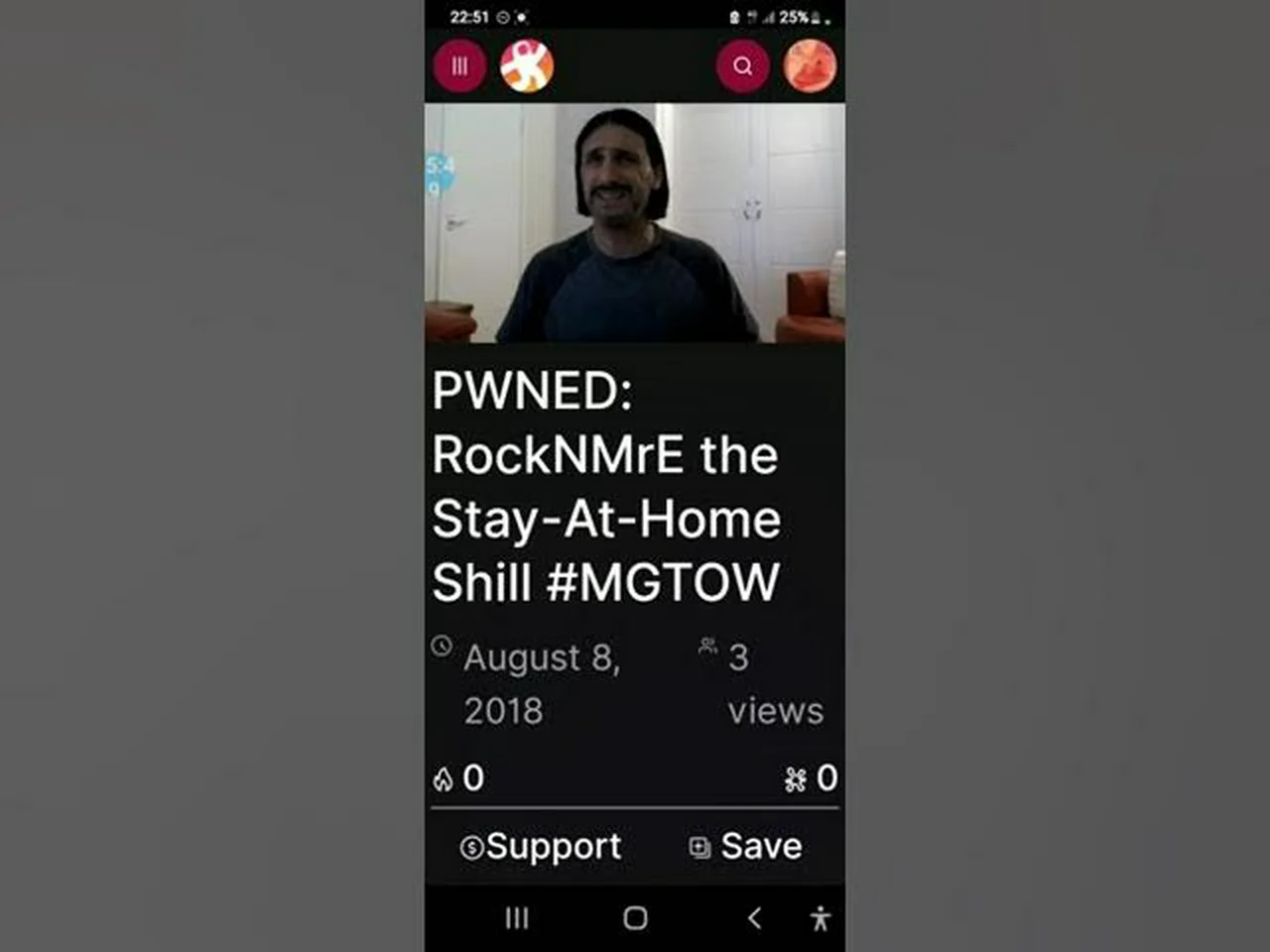Play the PWNED: RockNMrE video
The image size is (1270, 952).
coord(635,223)
